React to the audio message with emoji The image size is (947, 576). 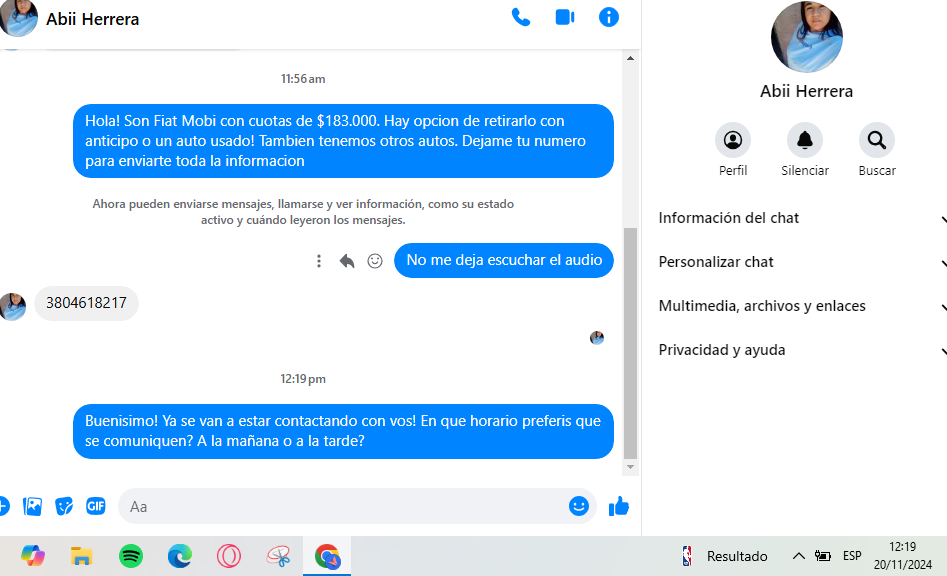coord(375,261)
